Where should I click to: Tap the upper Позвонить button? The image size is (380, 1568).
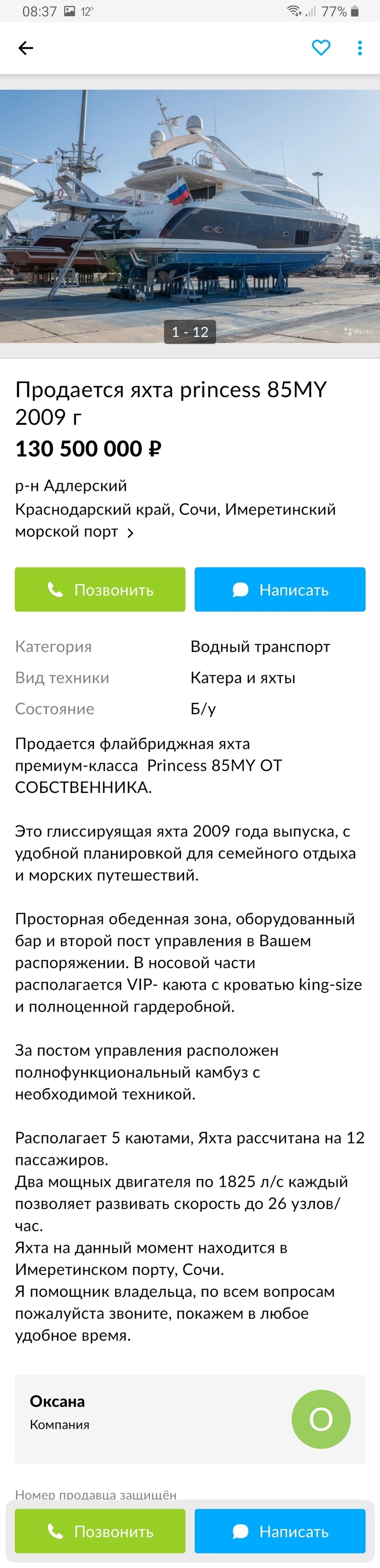click(x=100, y=589)
